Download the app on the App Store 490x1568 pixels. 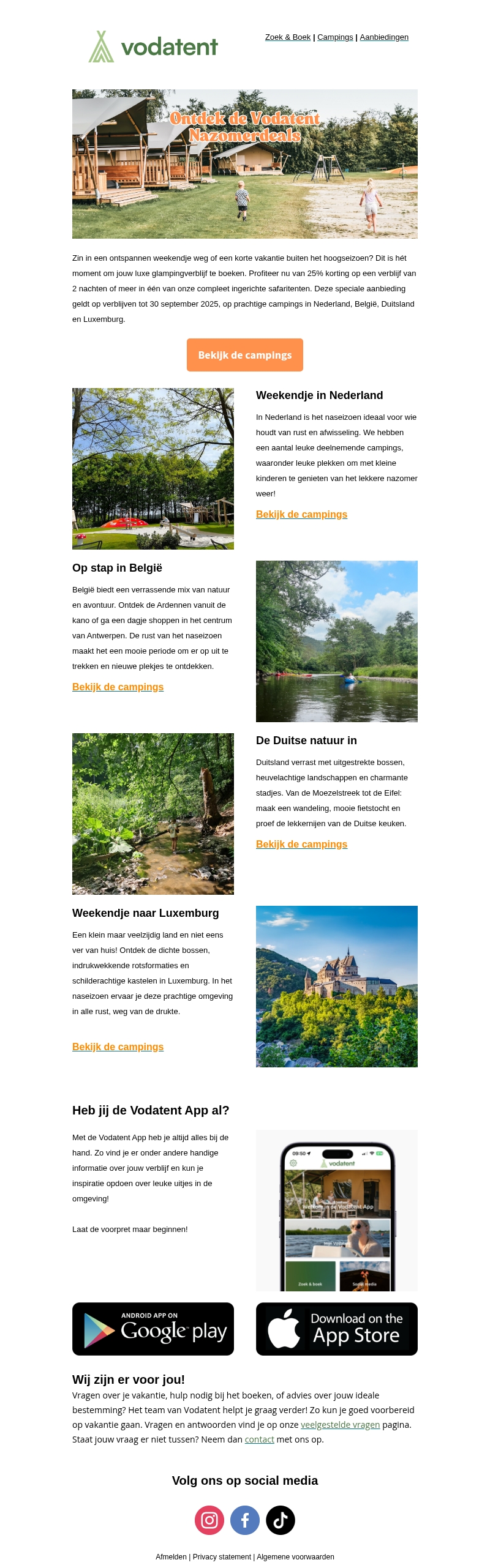(337, 1329)
